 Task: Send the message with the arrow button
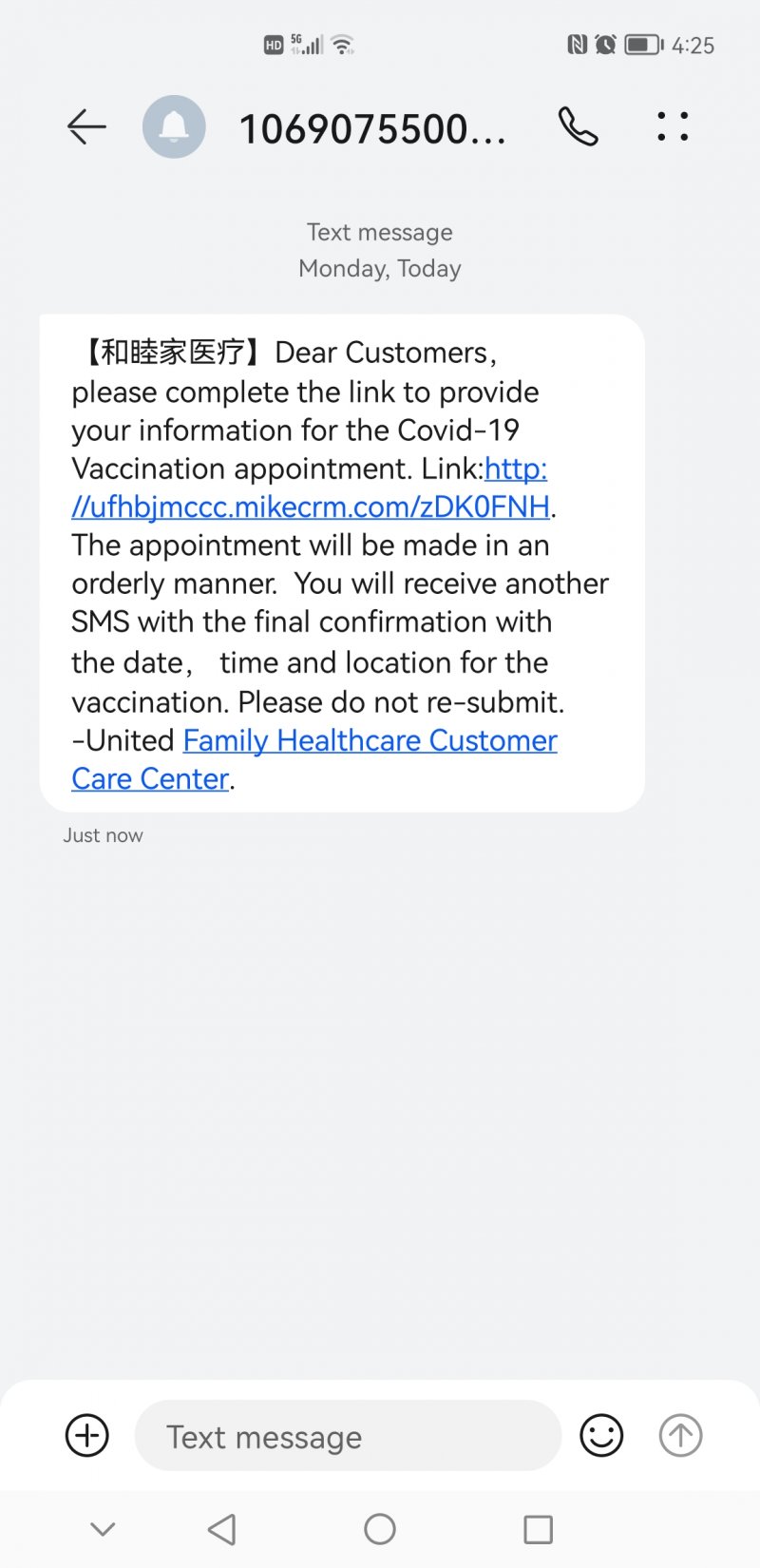click(680, 1435)
